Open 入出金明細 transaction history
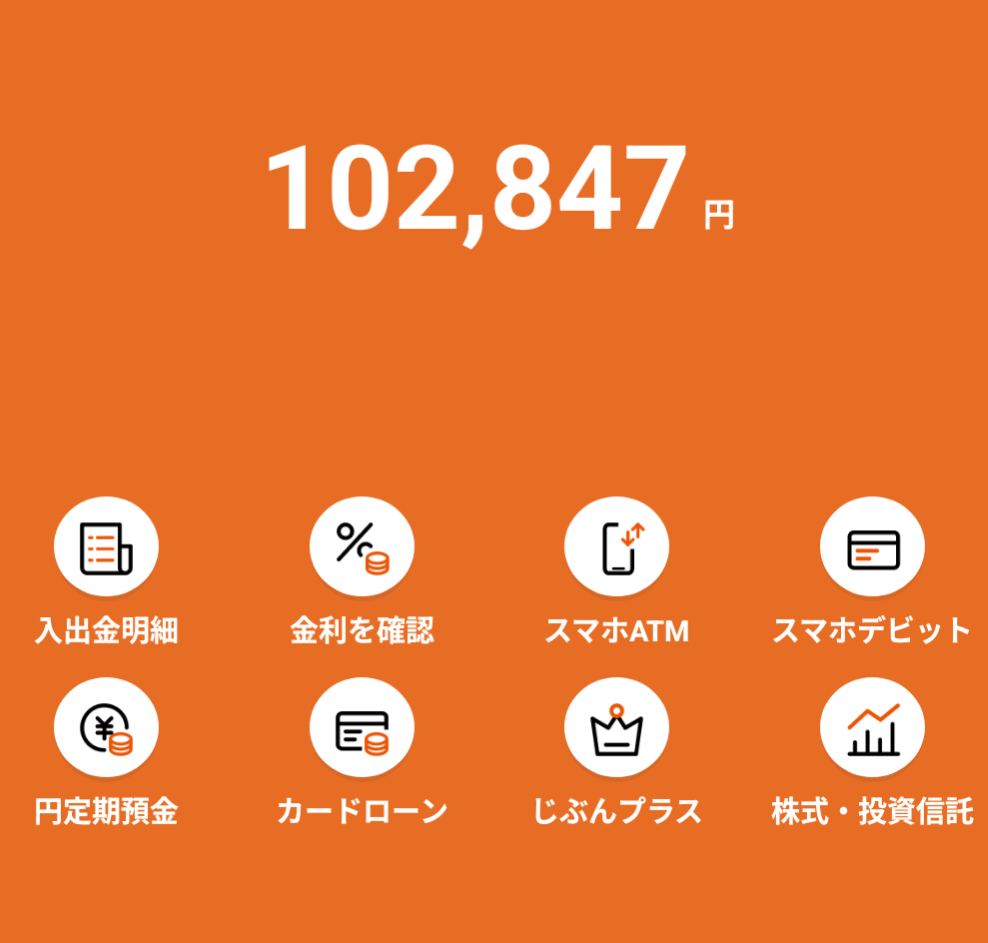 106,549
